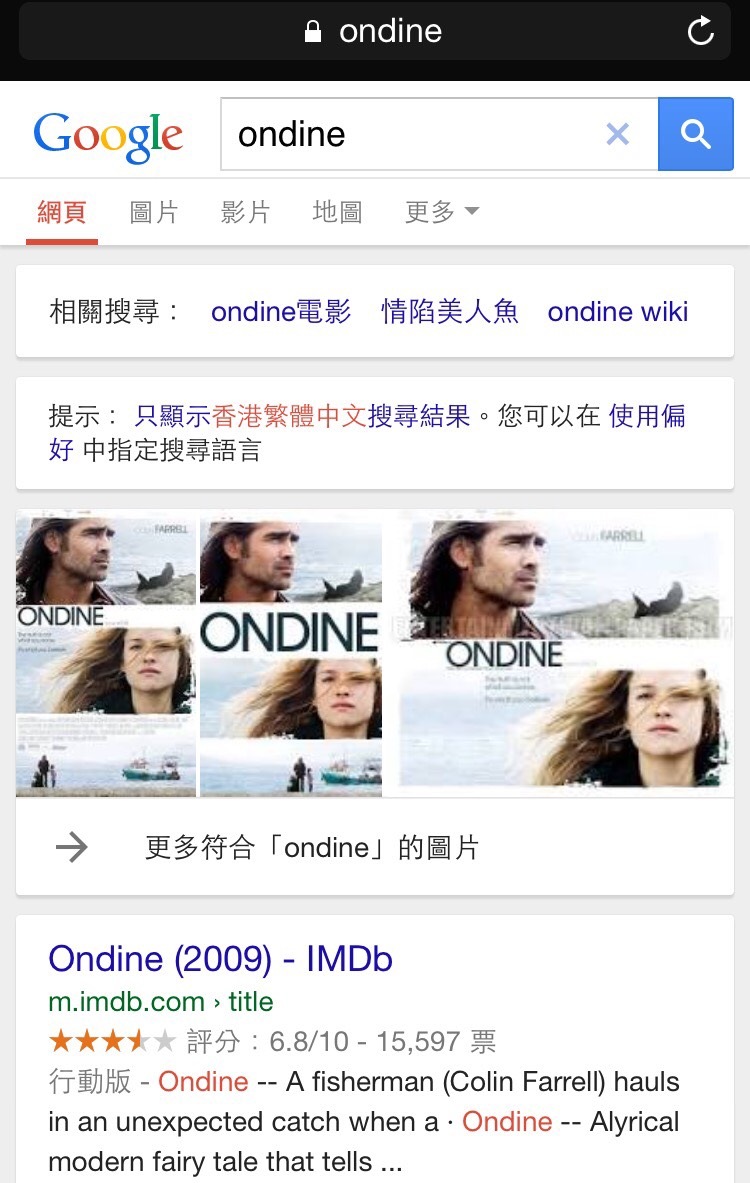The width and height of the screenshot is (750, 1183).
Task: Search related term ondine電影
Action: [281, 312]
